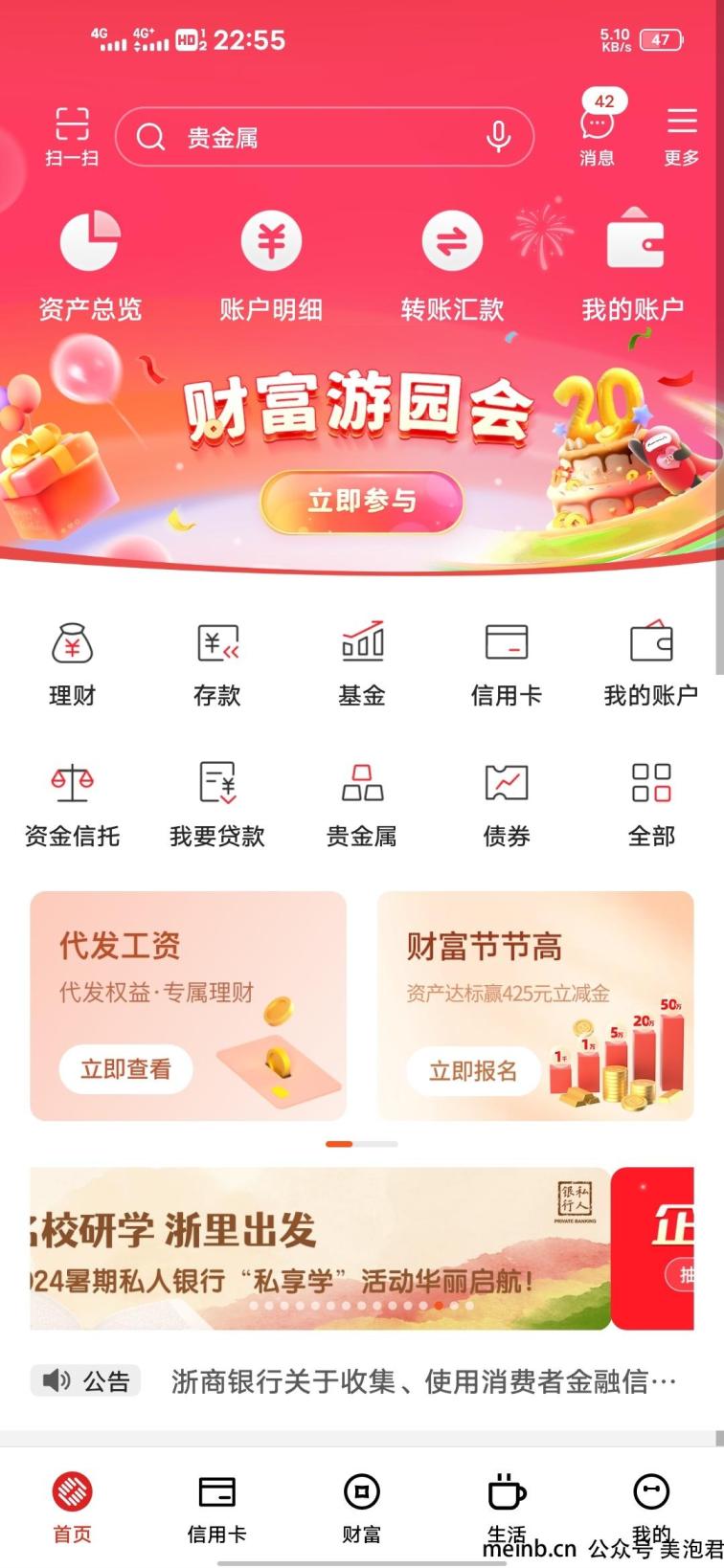
Task: Open 资产总览
Action: coord(90,267)
